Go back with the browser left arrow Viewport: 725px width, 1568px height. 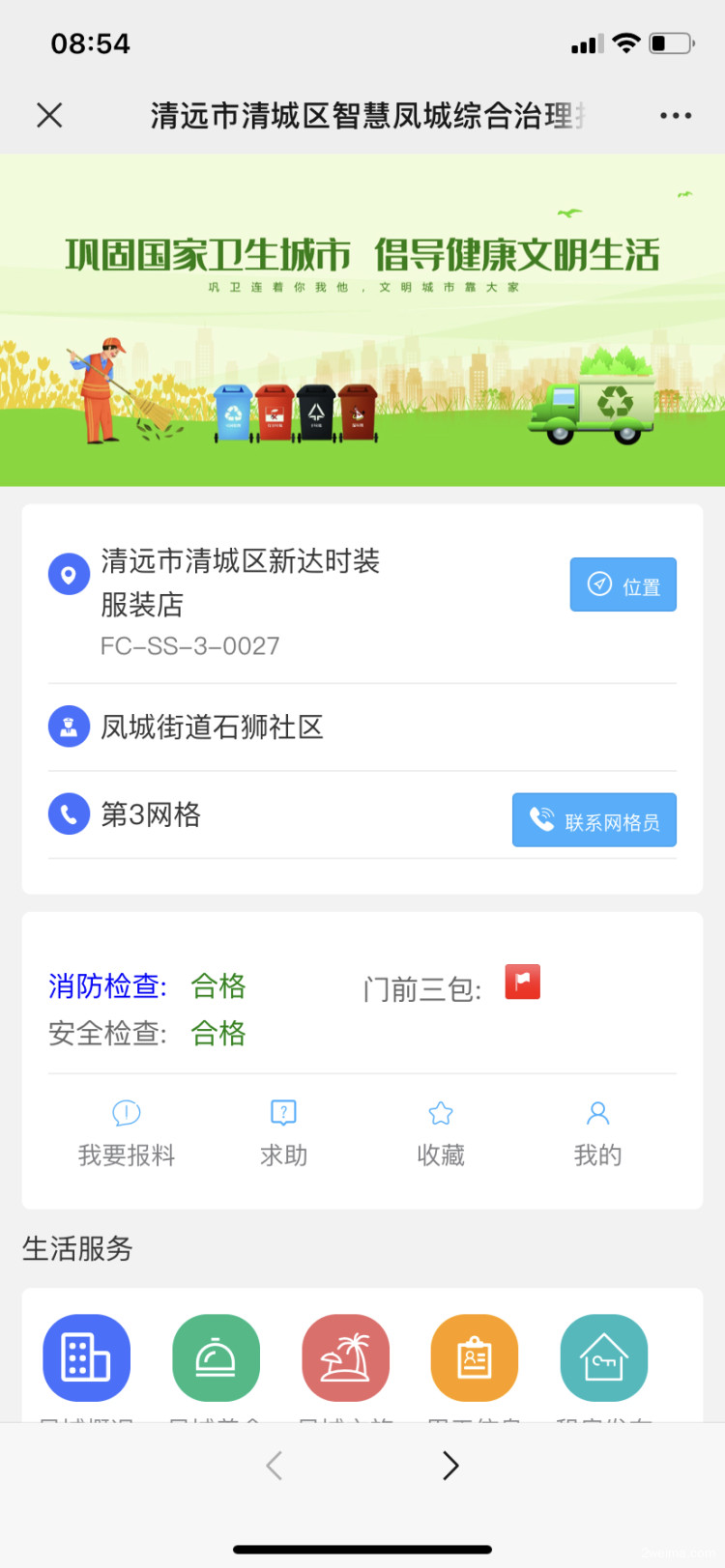tap(275, 1466)
